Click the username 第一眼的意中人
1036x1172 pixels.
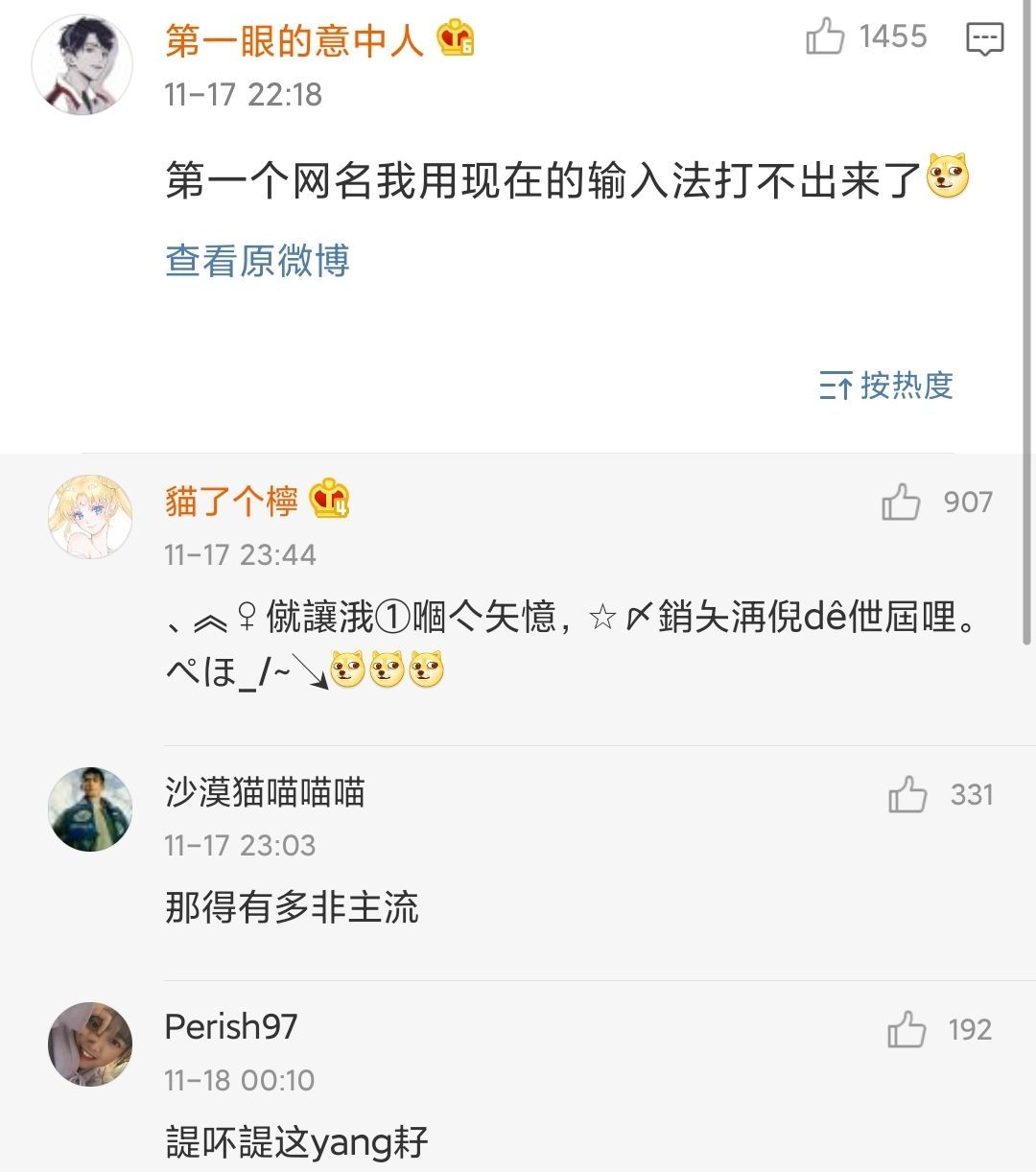tap(294, 38)
